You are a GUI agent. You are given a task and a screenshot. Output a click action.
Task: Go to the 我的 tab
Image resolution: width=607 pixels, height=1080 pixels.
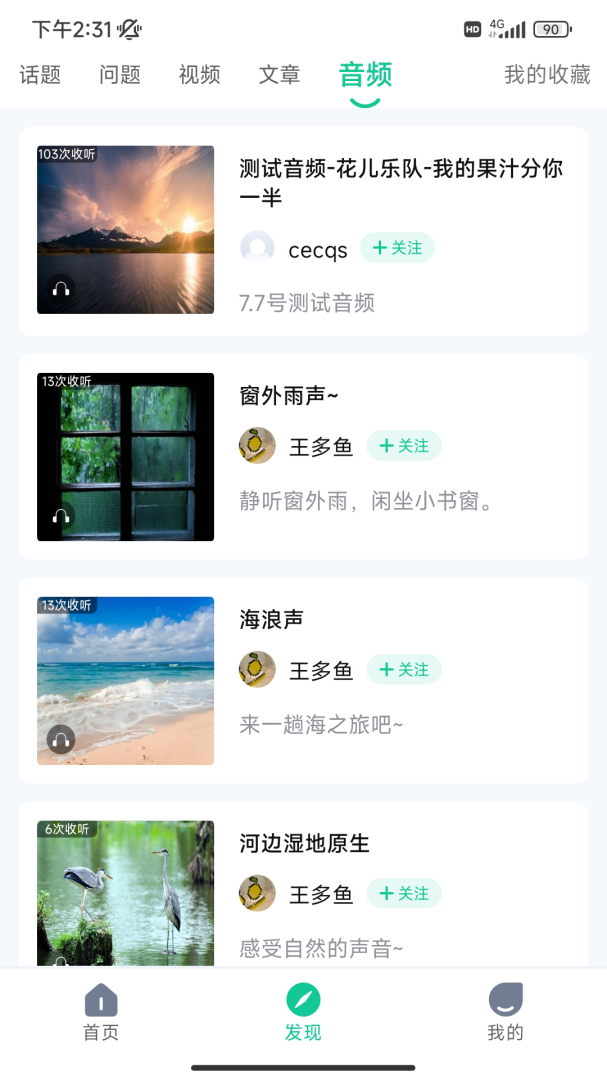(x=505, y=1012)
